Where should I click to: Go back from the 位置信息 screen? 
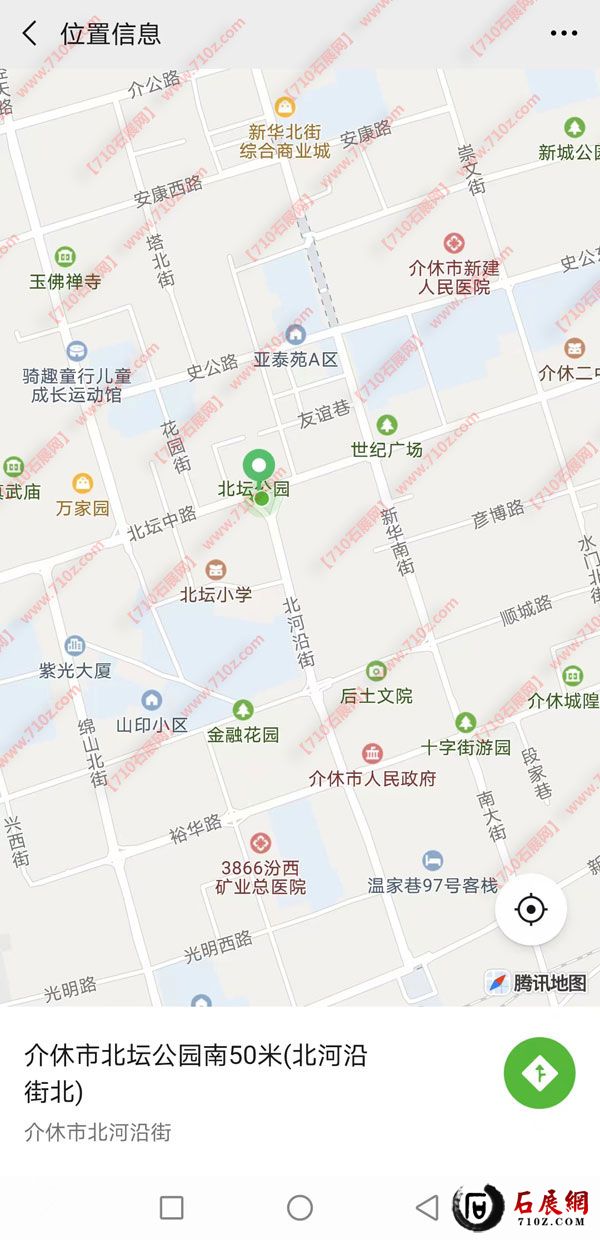pos(30,33)
